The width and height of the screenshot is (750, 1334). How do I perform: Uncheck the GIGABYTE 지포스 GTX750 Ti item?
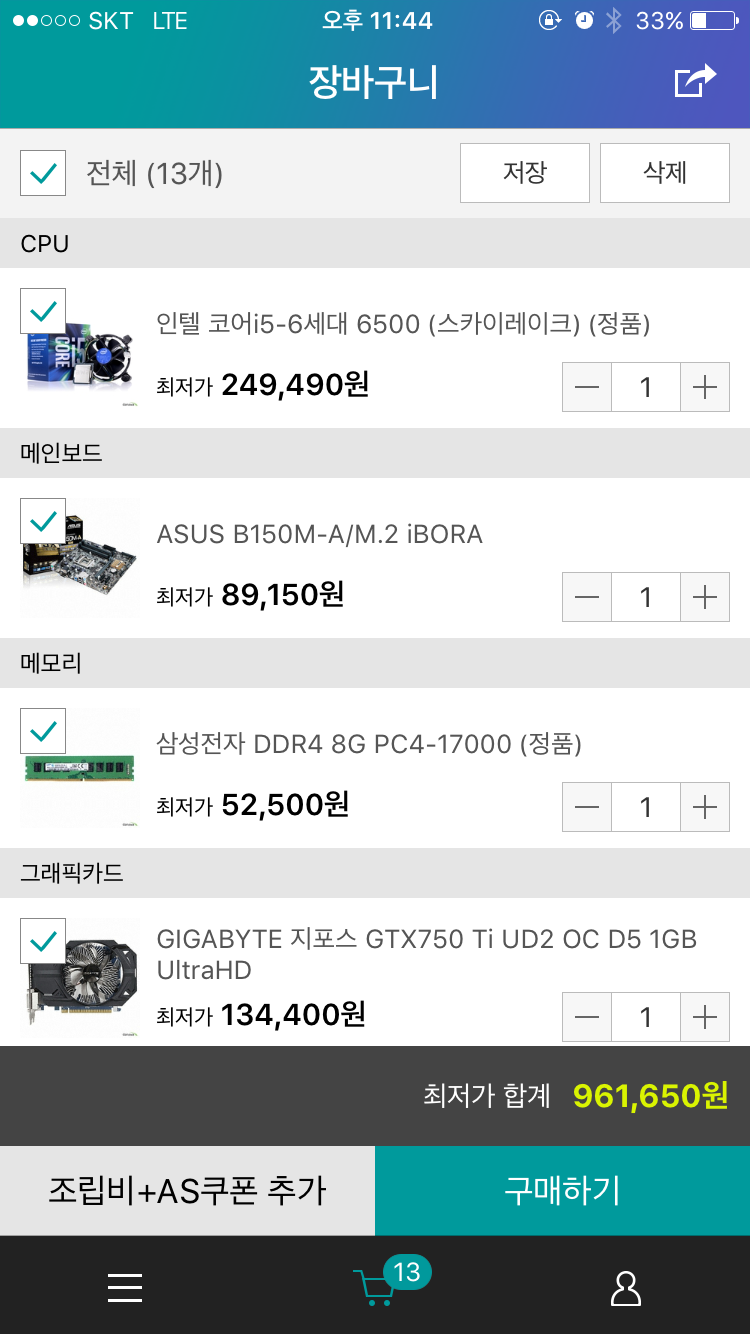(x=43, y=941)
